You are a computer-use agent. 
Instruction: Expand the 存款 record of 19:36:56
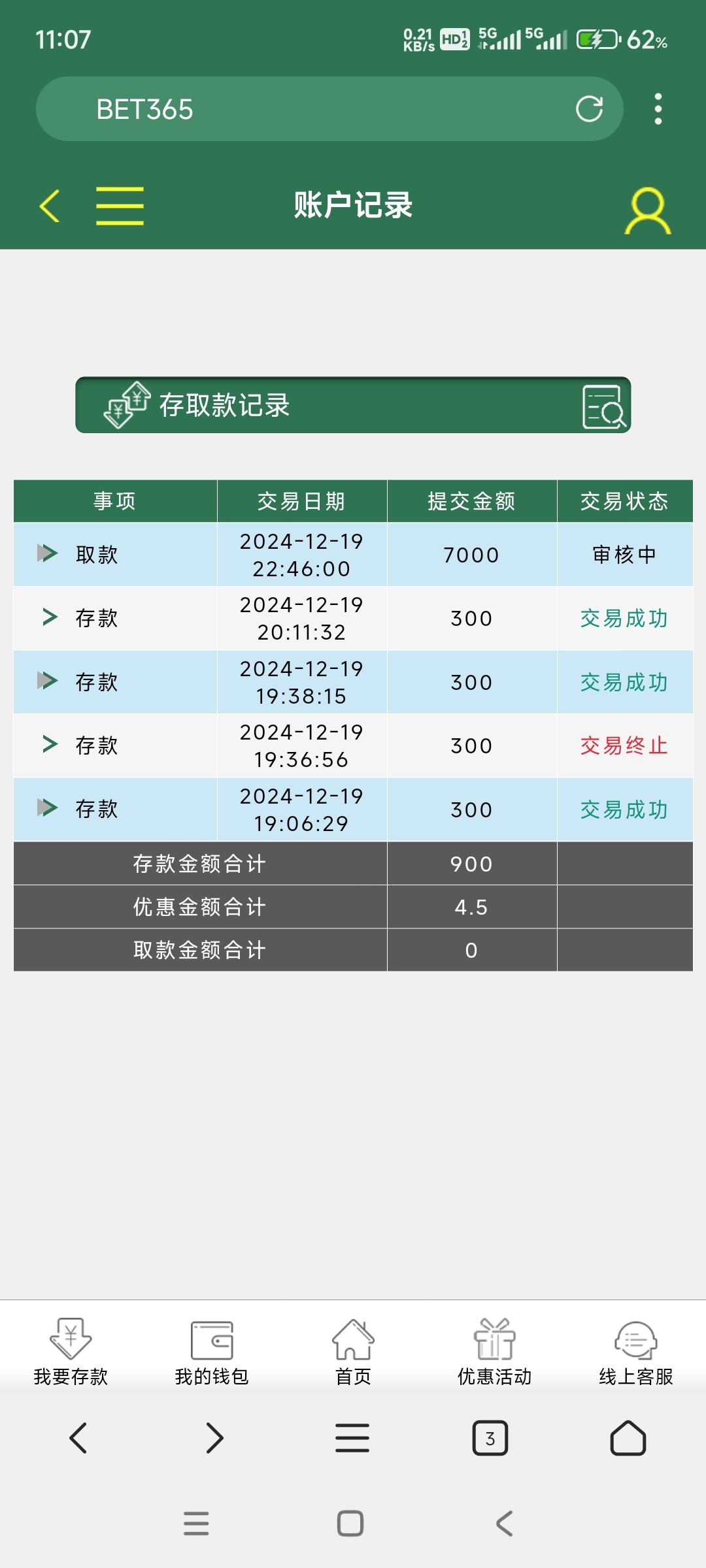[x=50, y=744]
